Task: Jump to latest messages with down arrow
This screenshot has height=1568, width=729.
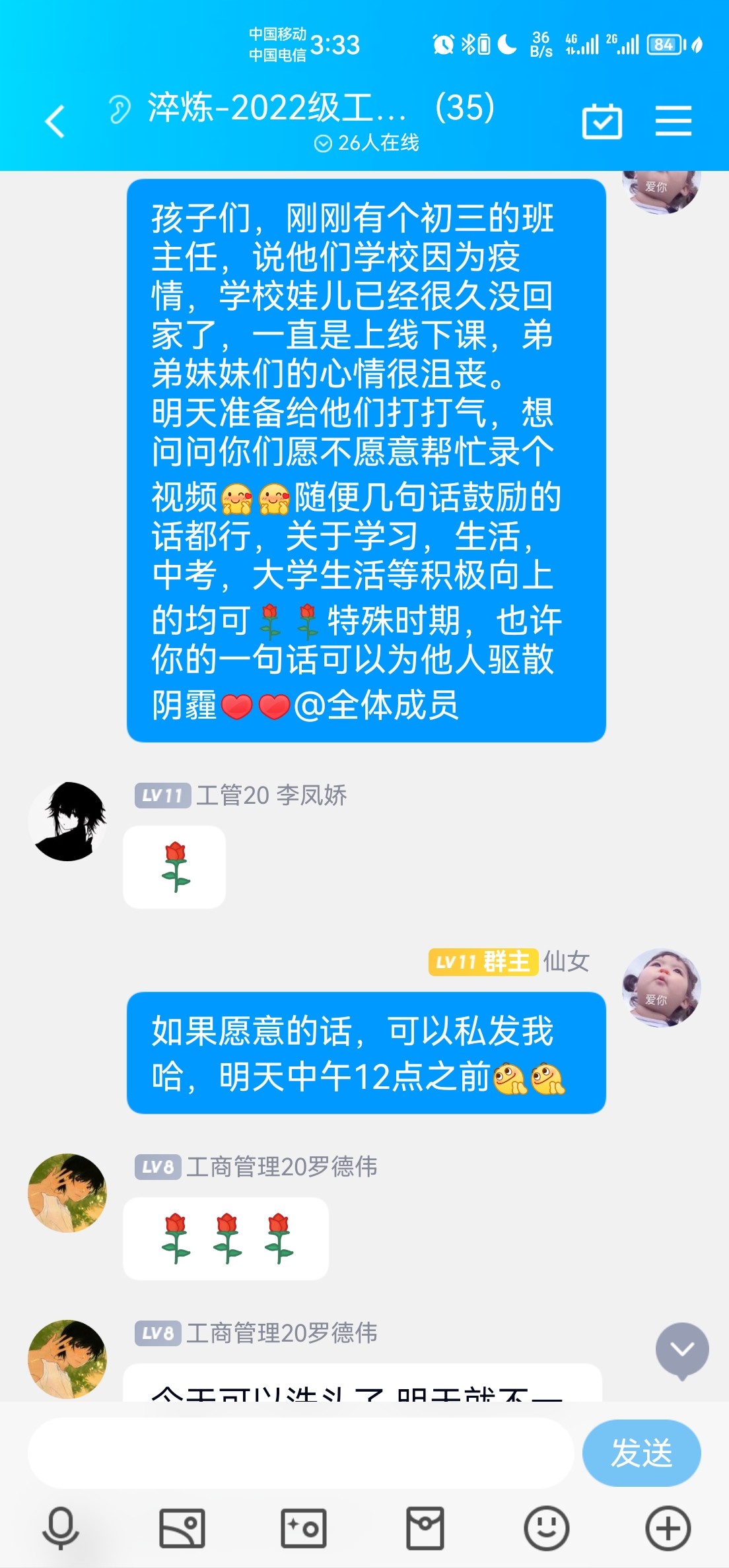Action: click(x=682, y=1350)
